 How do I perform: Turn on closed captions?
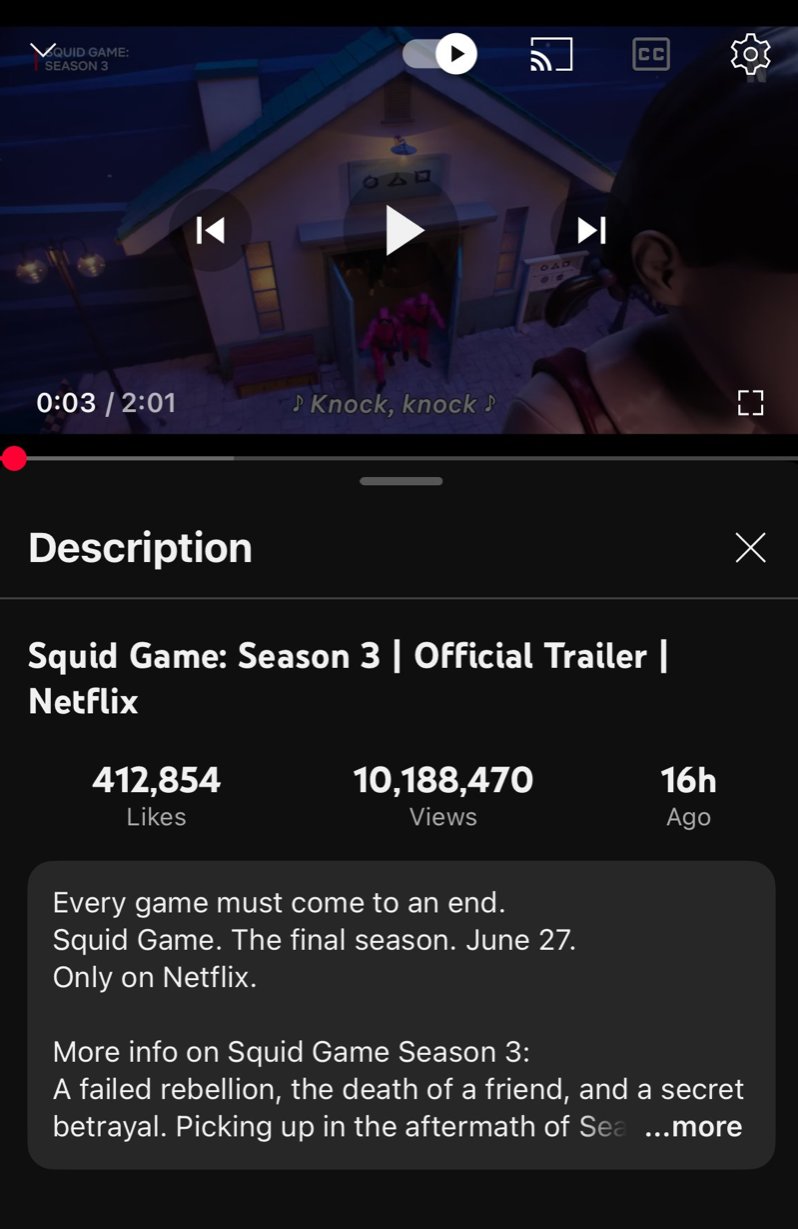click(651, 54)
